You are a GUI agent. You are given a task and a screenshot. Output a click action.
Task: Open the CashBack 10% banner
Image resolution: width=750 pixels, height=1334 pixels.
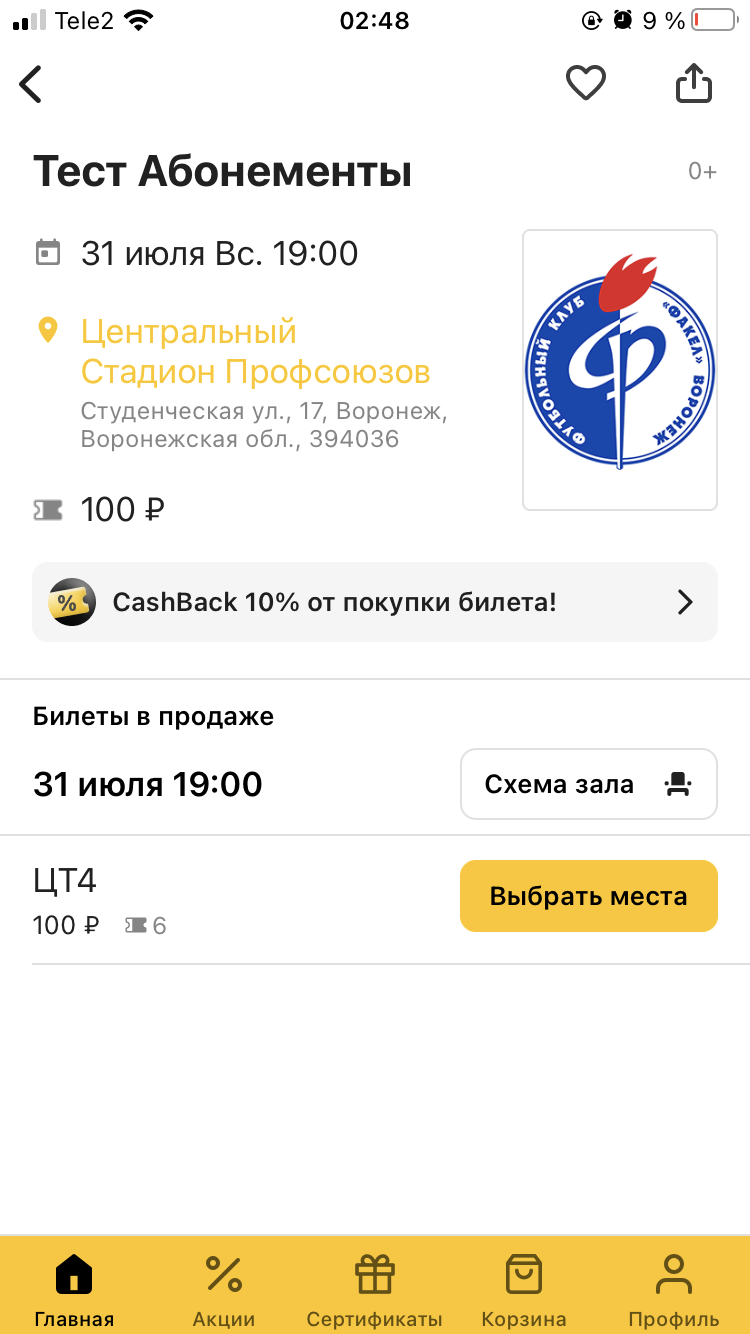[375, 602]
